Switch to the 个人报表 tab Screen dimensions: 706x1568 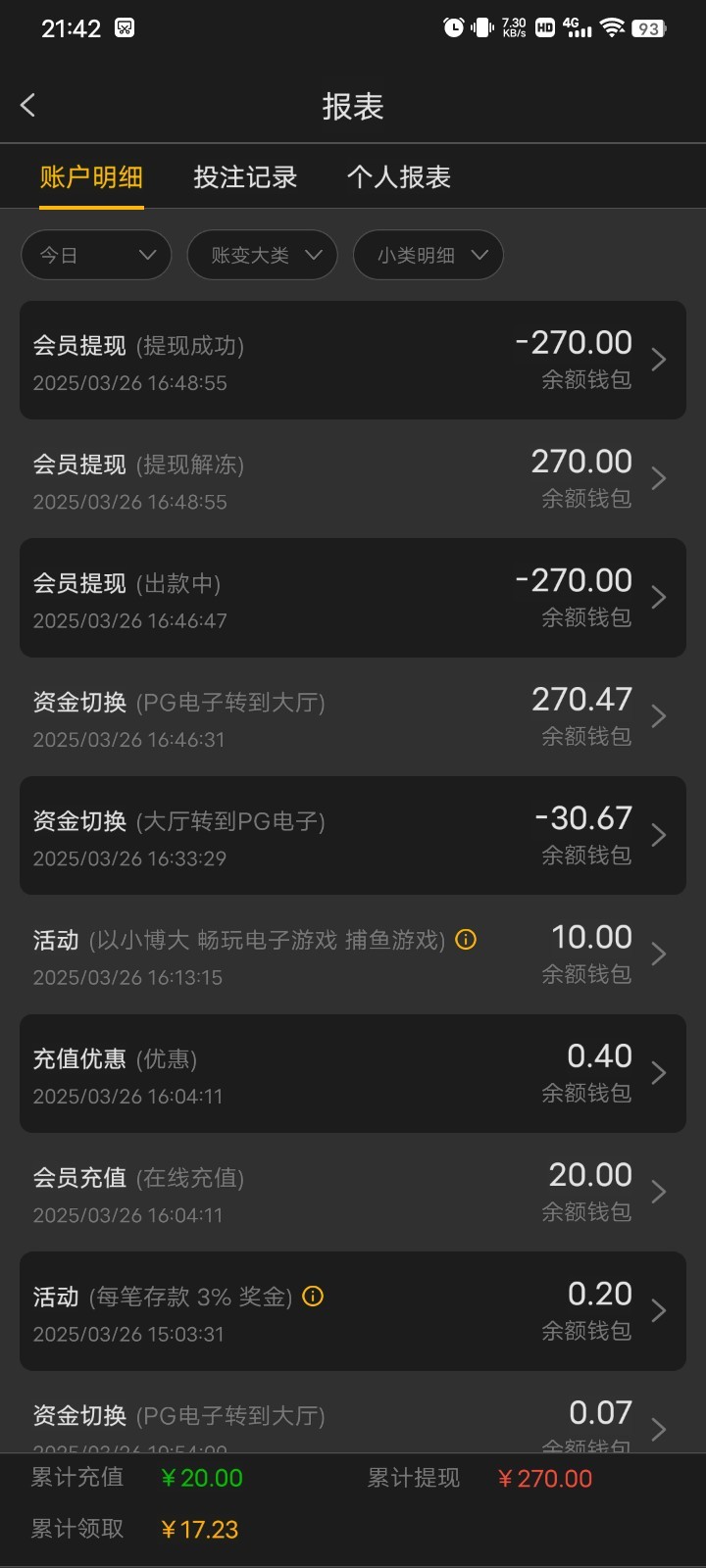(398, 177)
